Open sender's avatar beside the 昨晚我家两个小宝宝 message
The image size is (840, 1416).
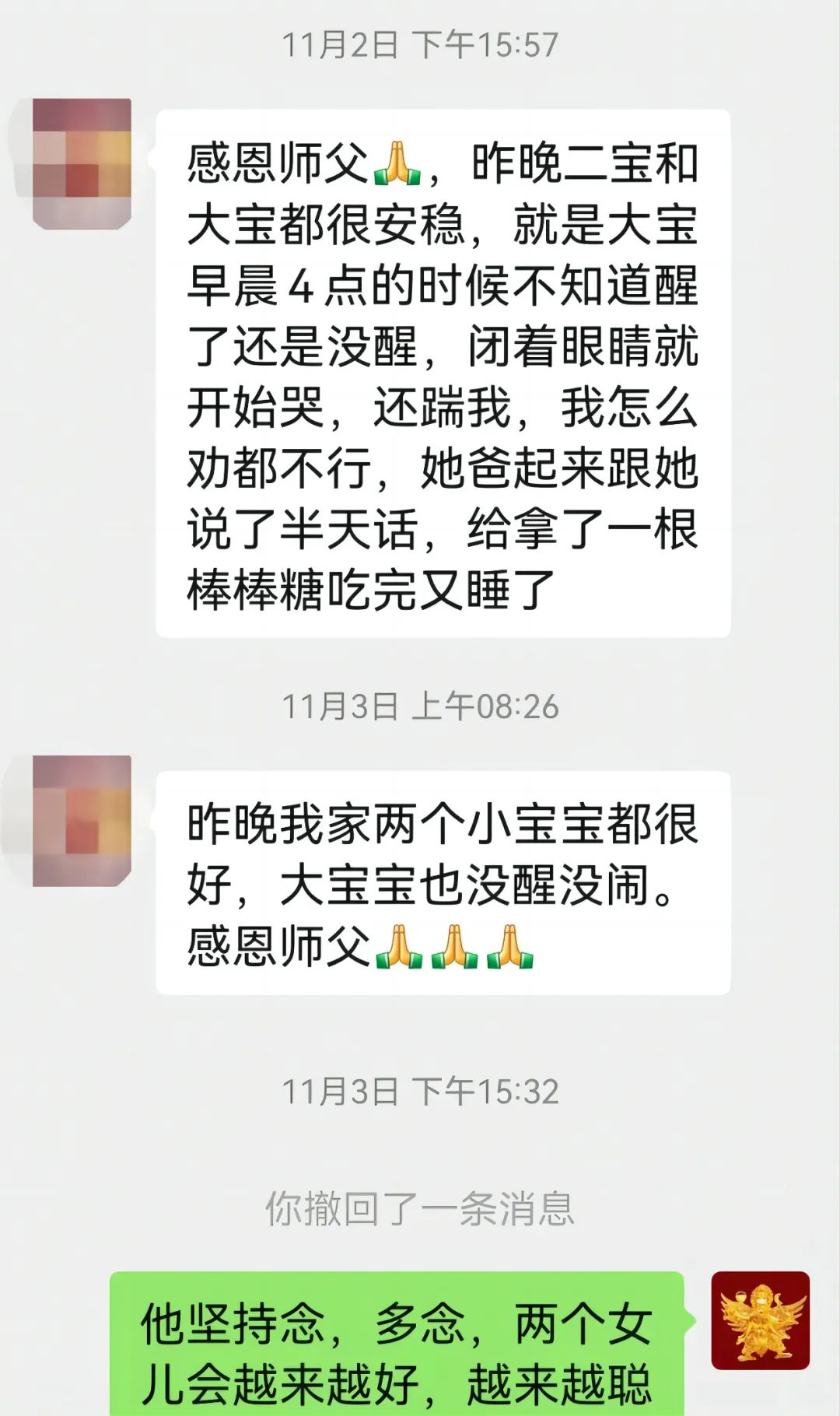(x=82, y=820)
